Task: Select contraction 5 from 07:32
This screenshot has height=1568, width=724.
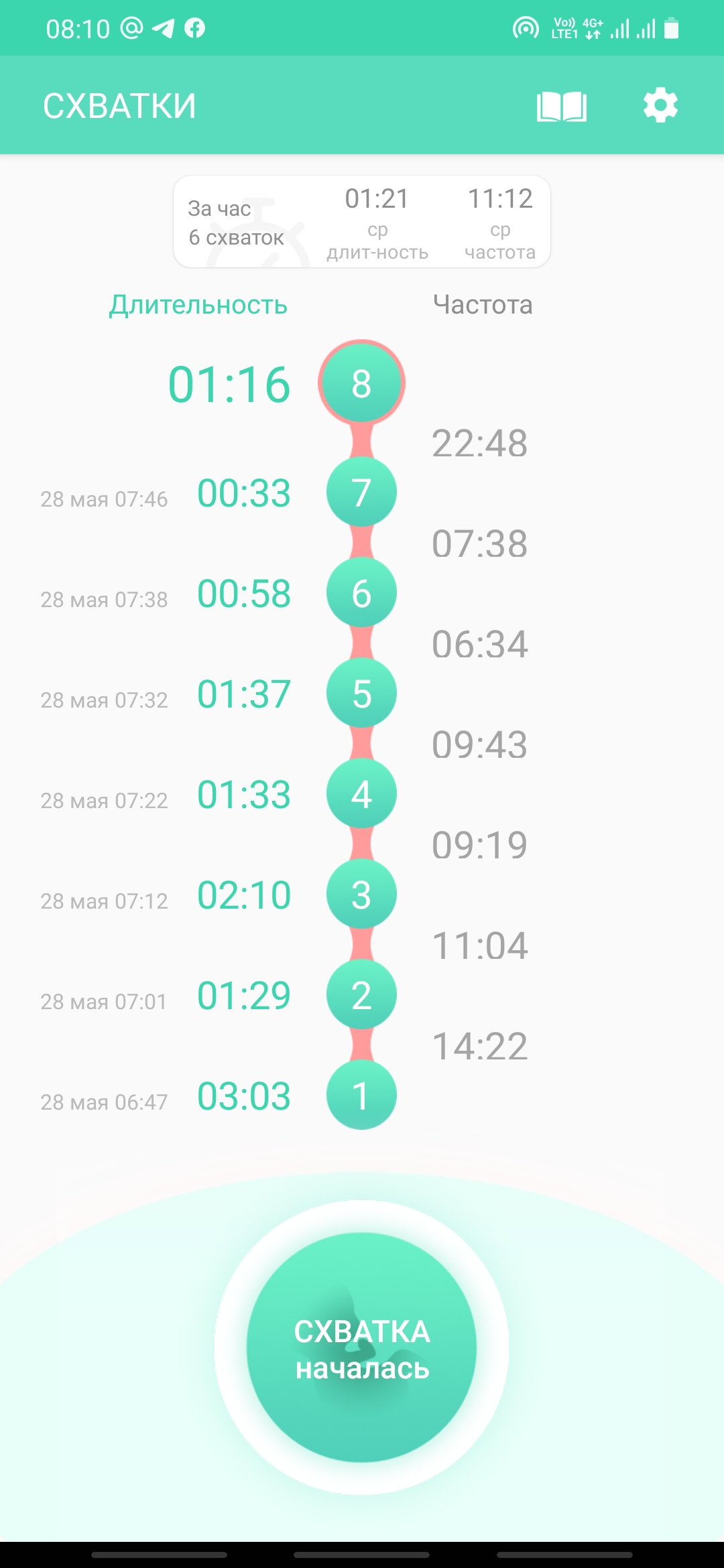Action: pos(361,694)
